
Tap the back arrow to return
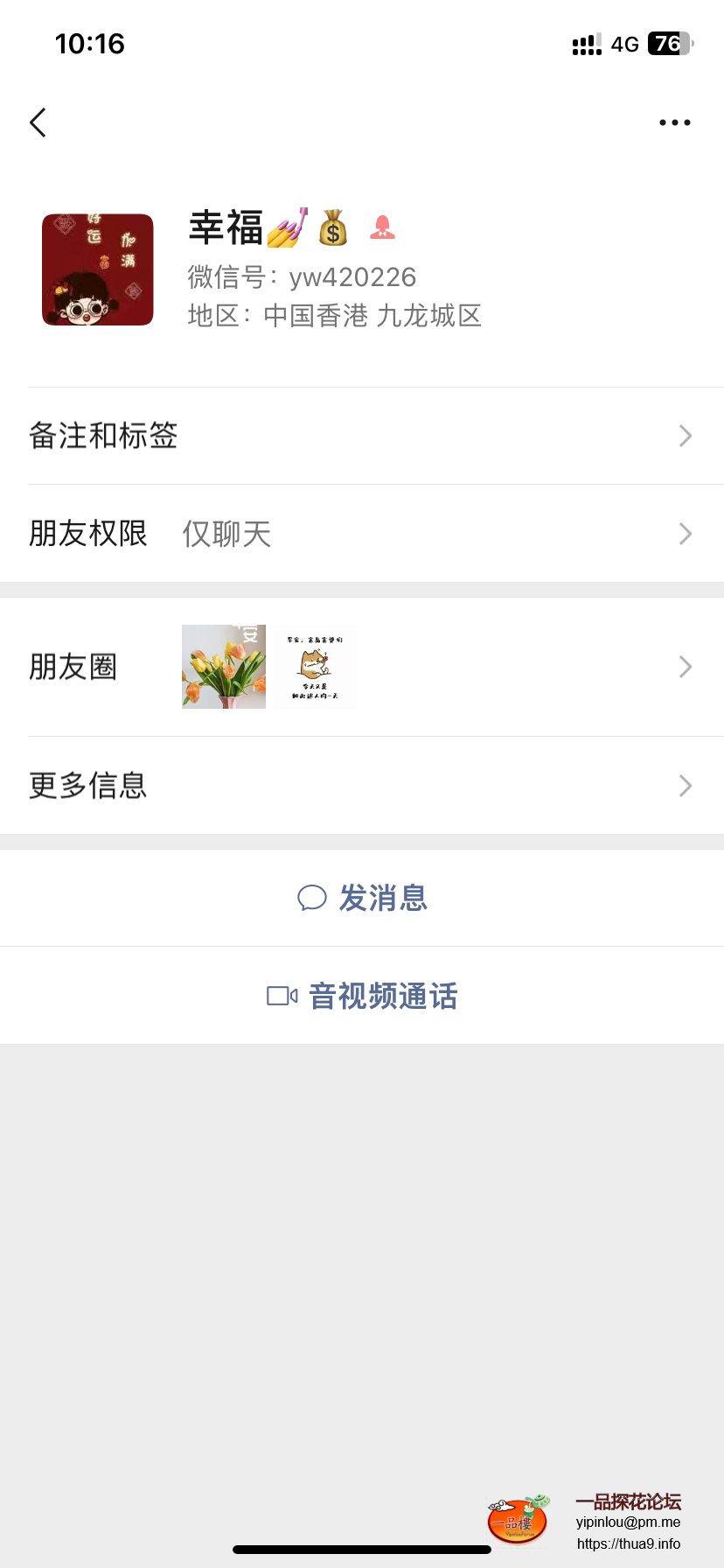[x=37, y=122]
